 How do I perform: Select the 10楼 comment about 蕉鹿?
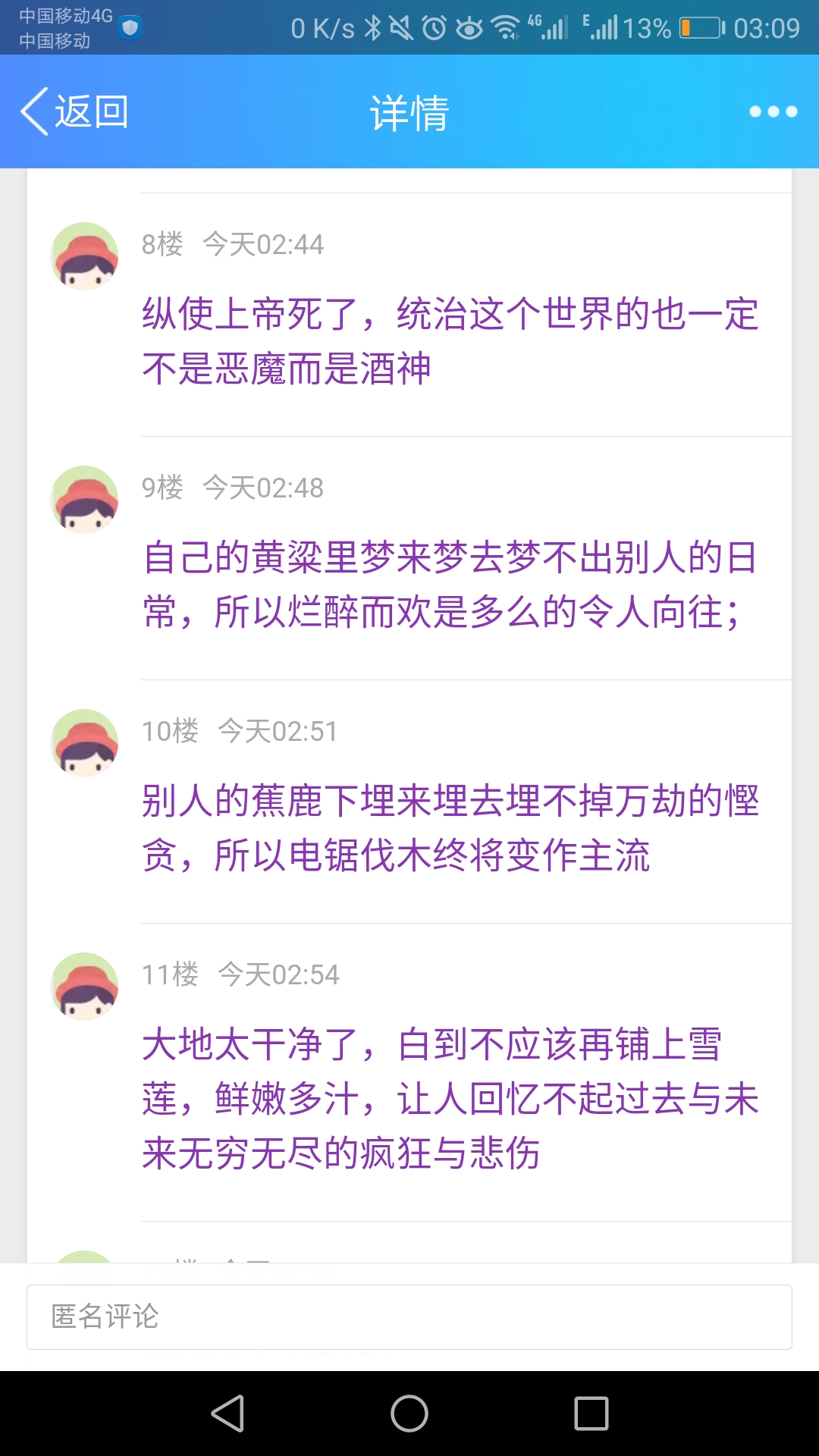click(x=450, y=828)
